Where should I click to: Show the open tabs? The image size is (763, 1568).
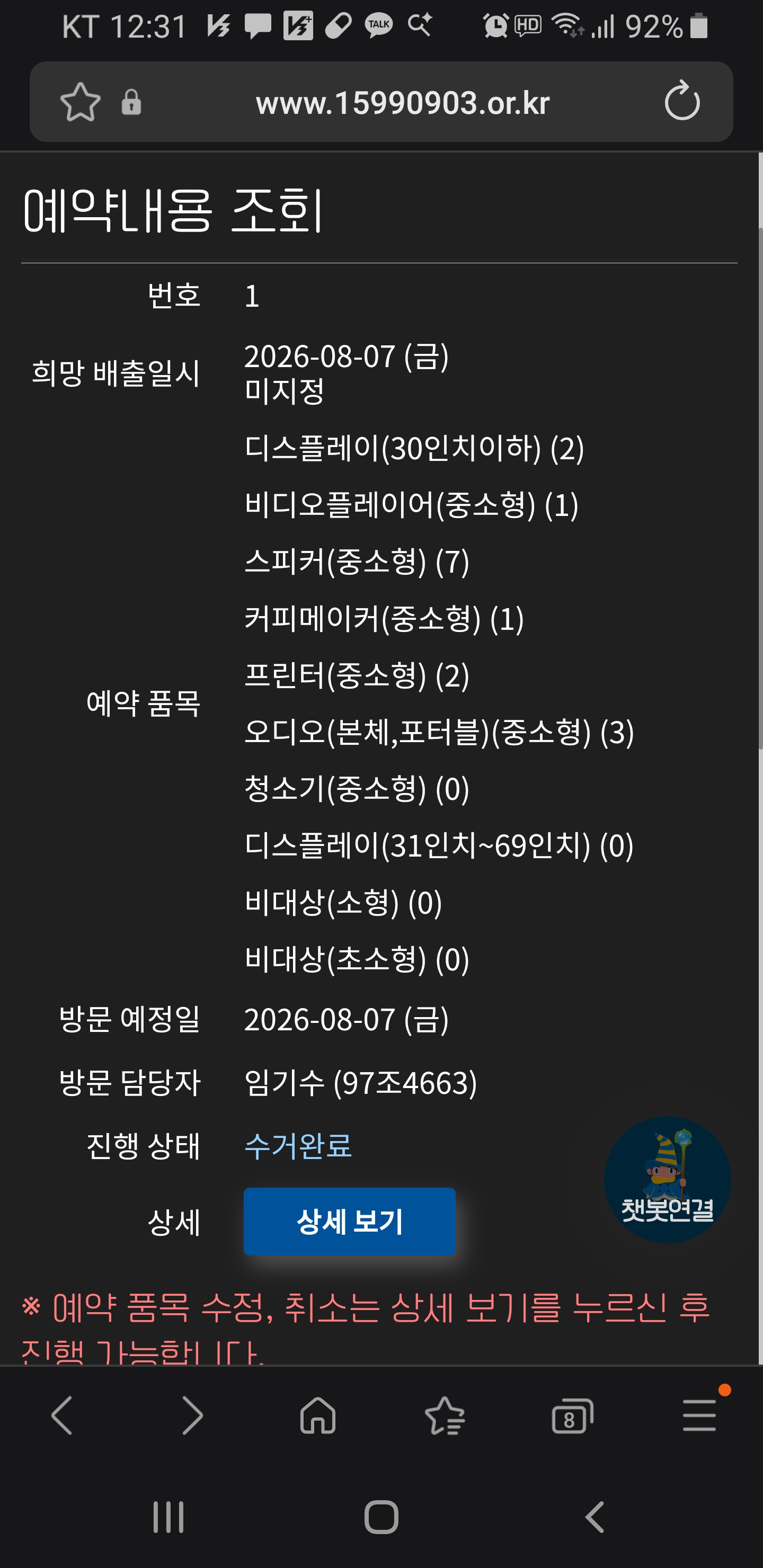(572, 1416)
